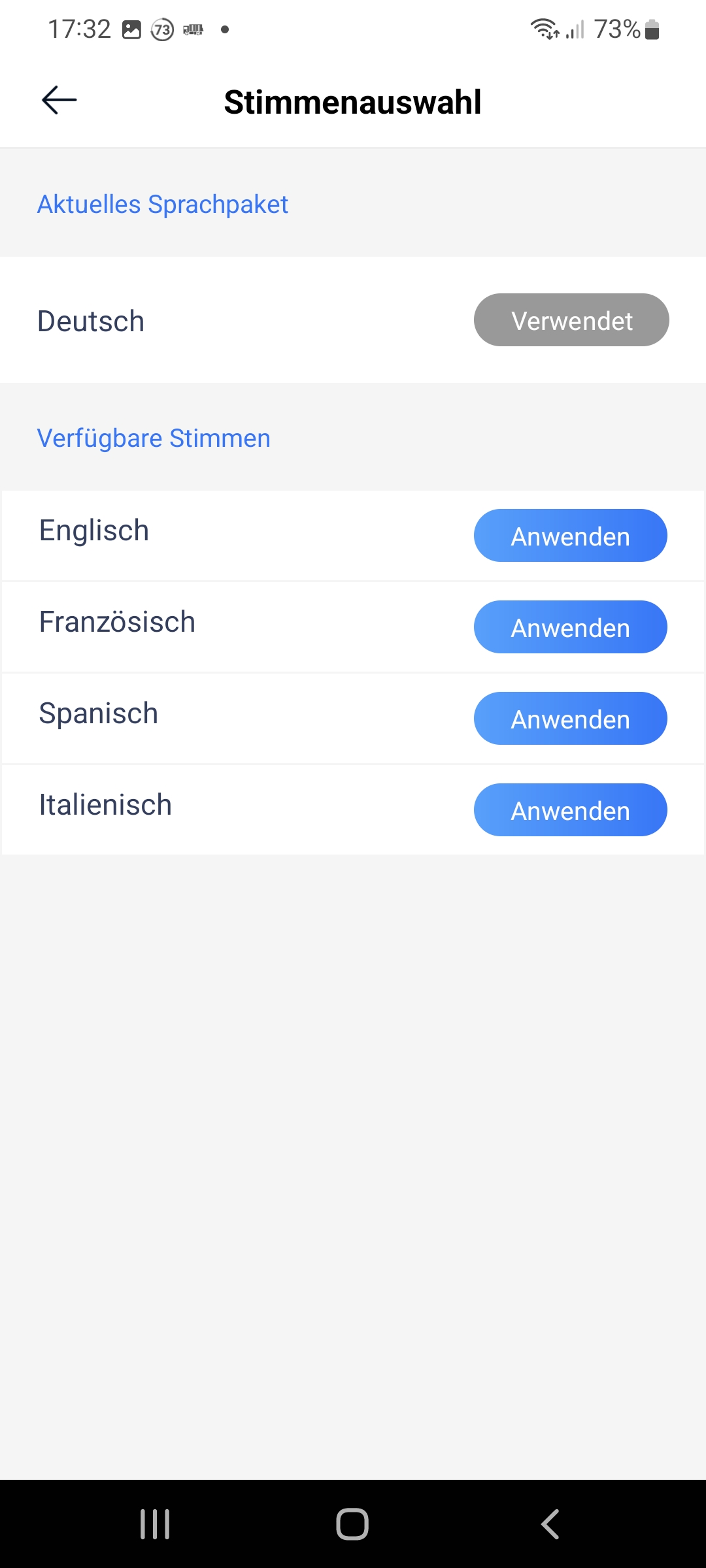Tap Anwenden next to Italienisch
This screenshot has width=706, height=1568.
(x=570, y=810)
